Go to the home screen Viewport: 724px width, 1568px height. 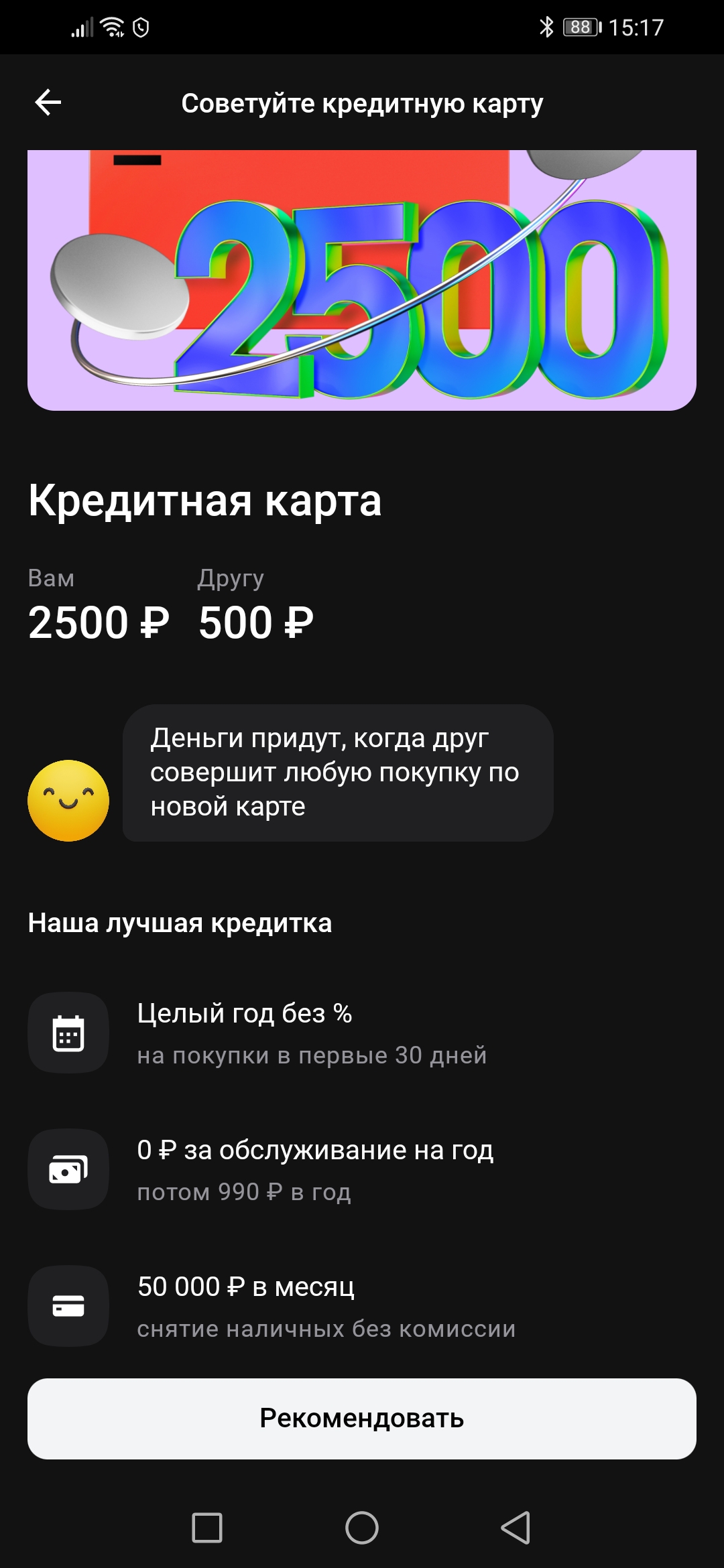[362, 1528]
